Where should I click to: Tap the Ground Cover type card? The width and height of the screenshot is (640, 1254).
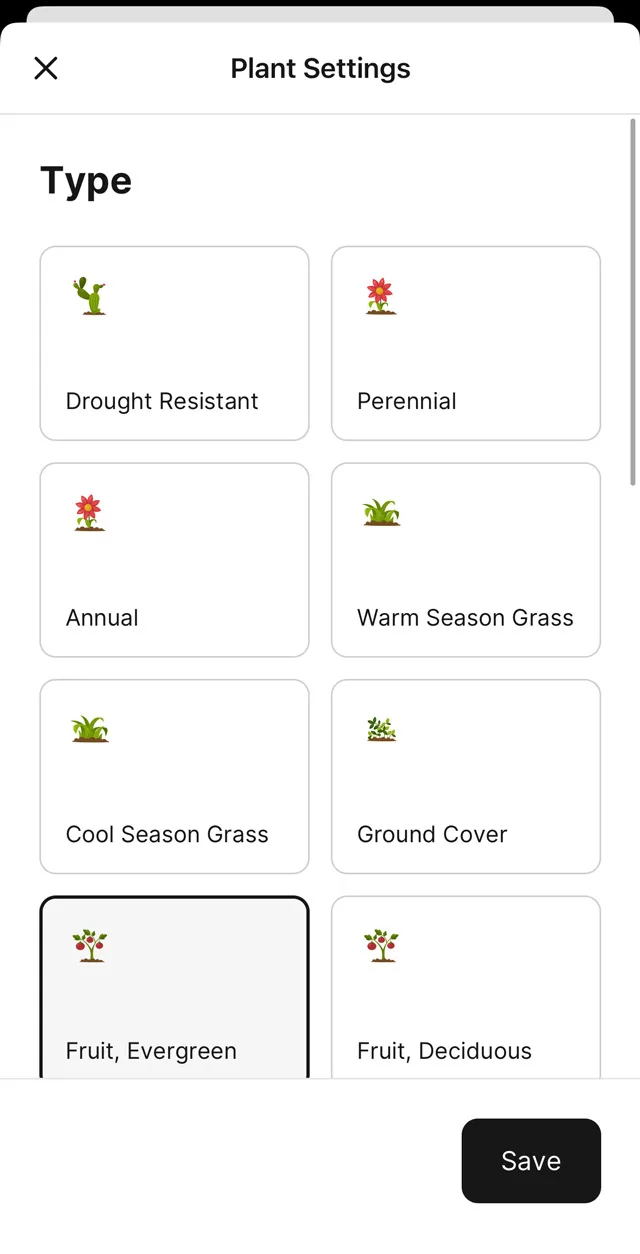[x=466, y=777]
